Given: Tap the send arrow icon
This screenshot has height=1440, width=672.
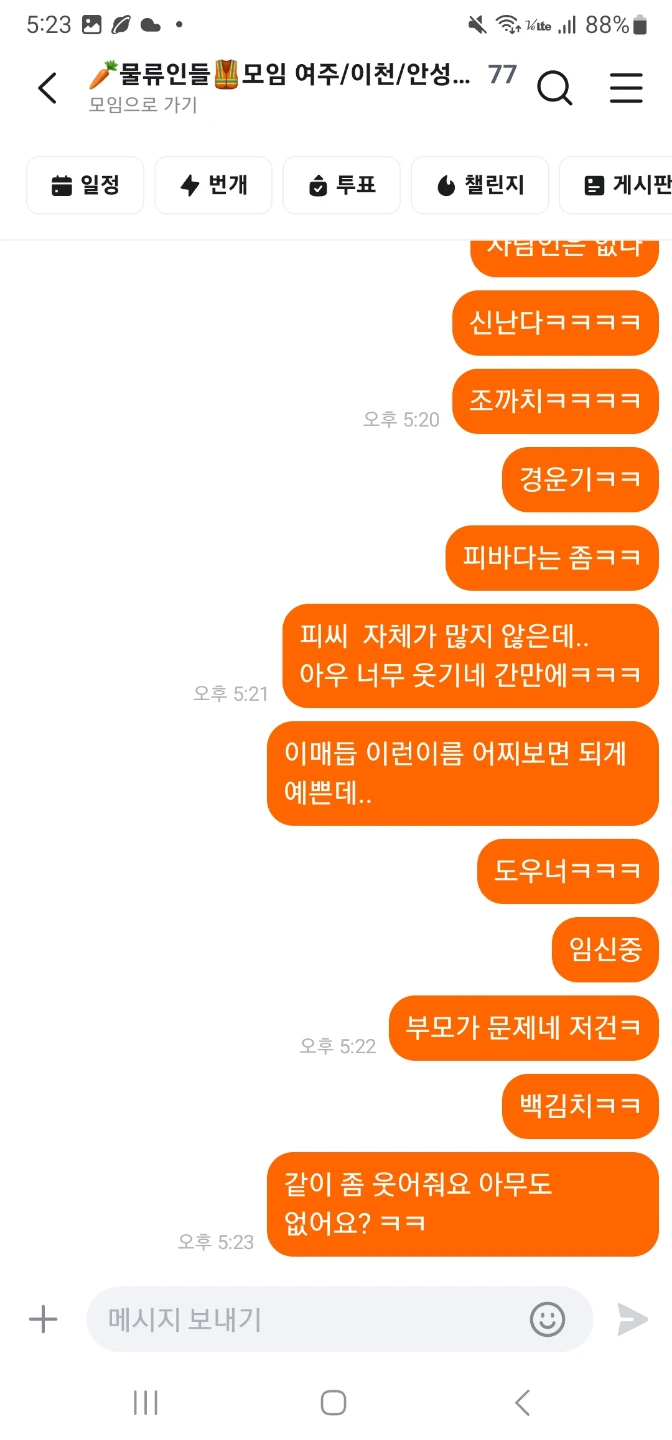Looking at the screenshot, I should pos(632,1319).
